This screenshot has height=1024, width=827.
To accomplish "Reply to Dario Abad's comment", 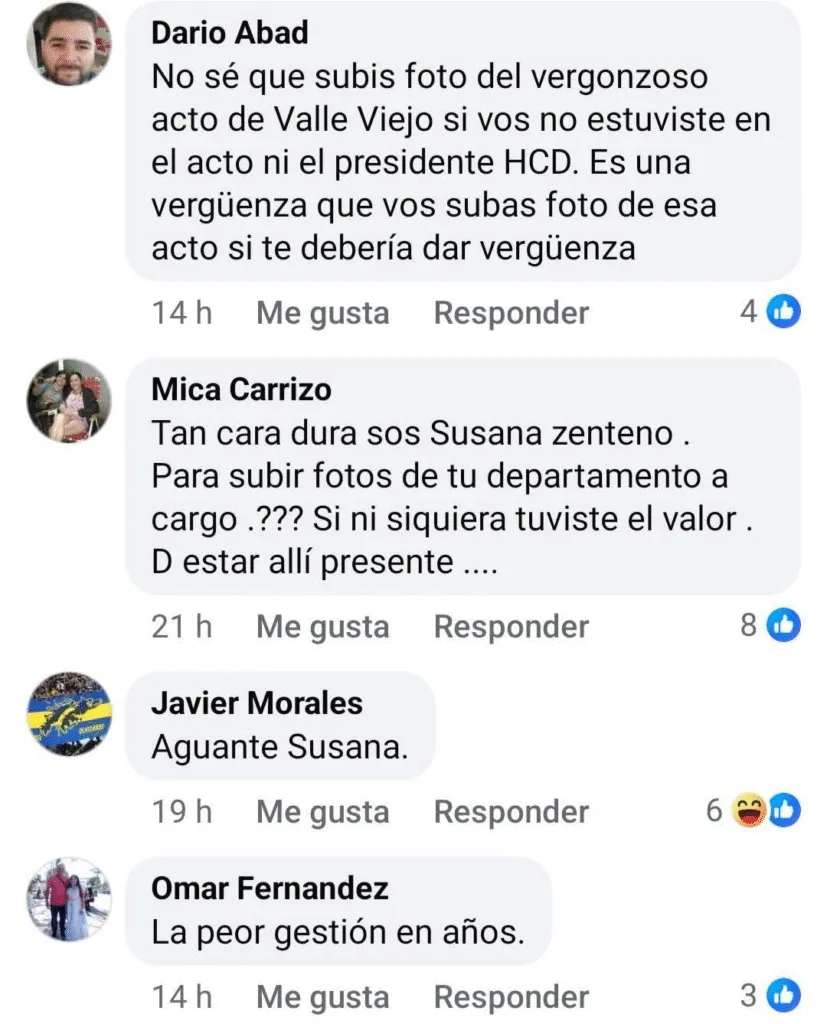I will click(x=511, y=314).
